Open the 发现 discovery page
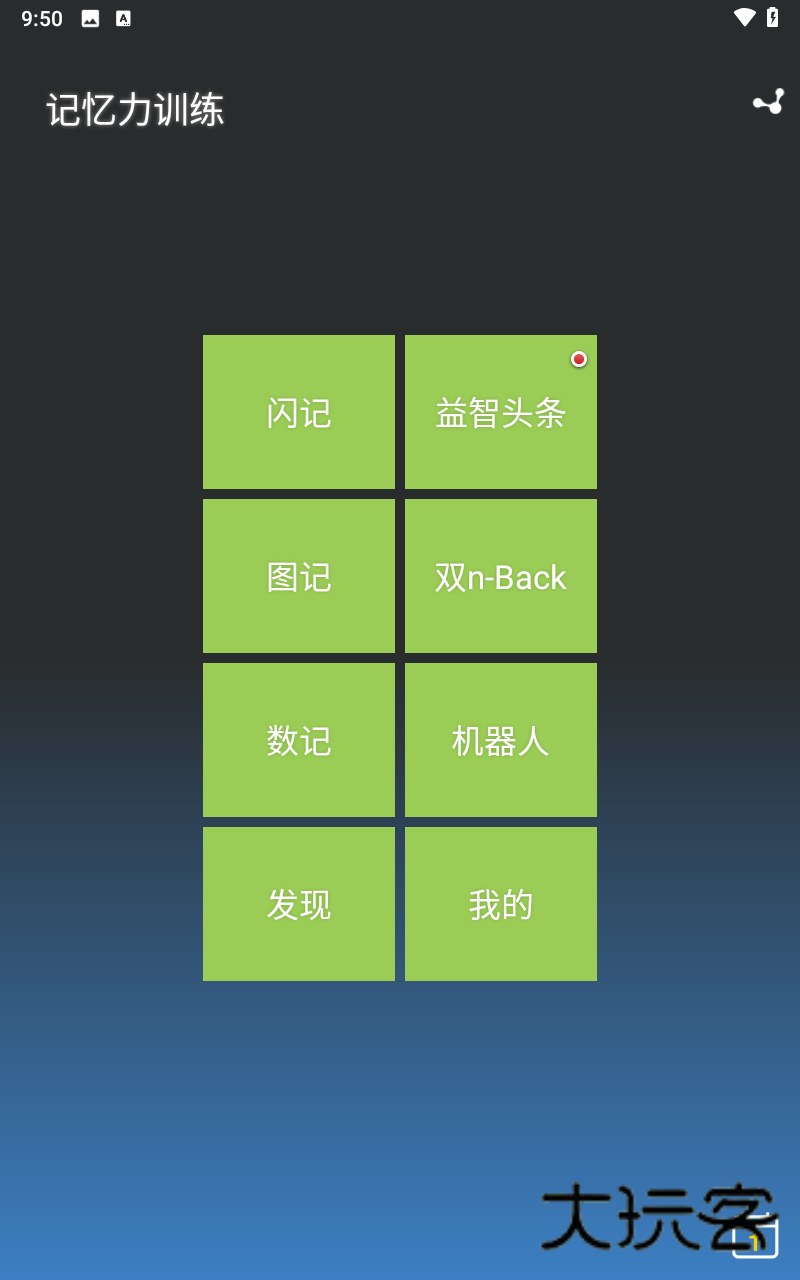This screenshot has width=800, height=1280. pos(298,903)
